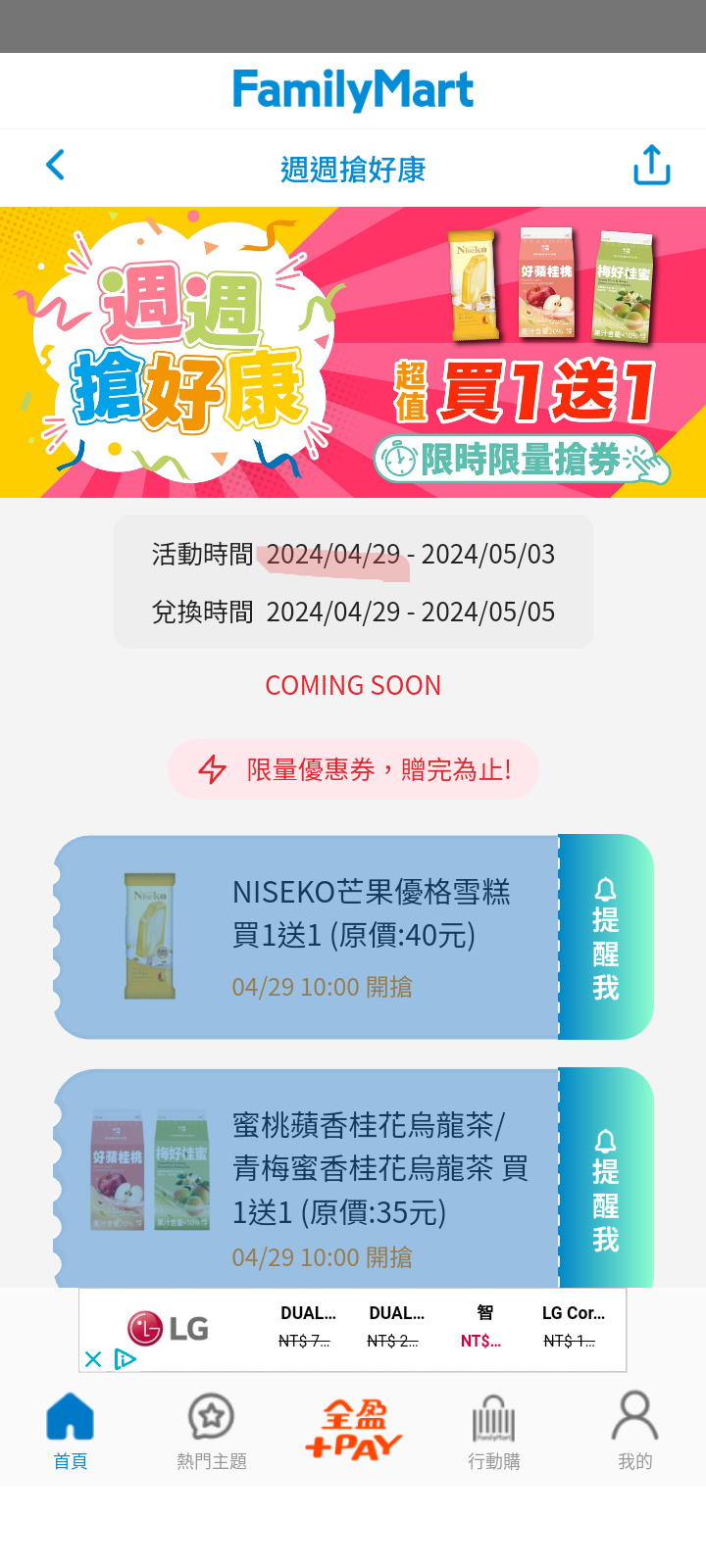Open the LG ad banner
This screenshot has width=706, height=1568.
[392, 1327]
